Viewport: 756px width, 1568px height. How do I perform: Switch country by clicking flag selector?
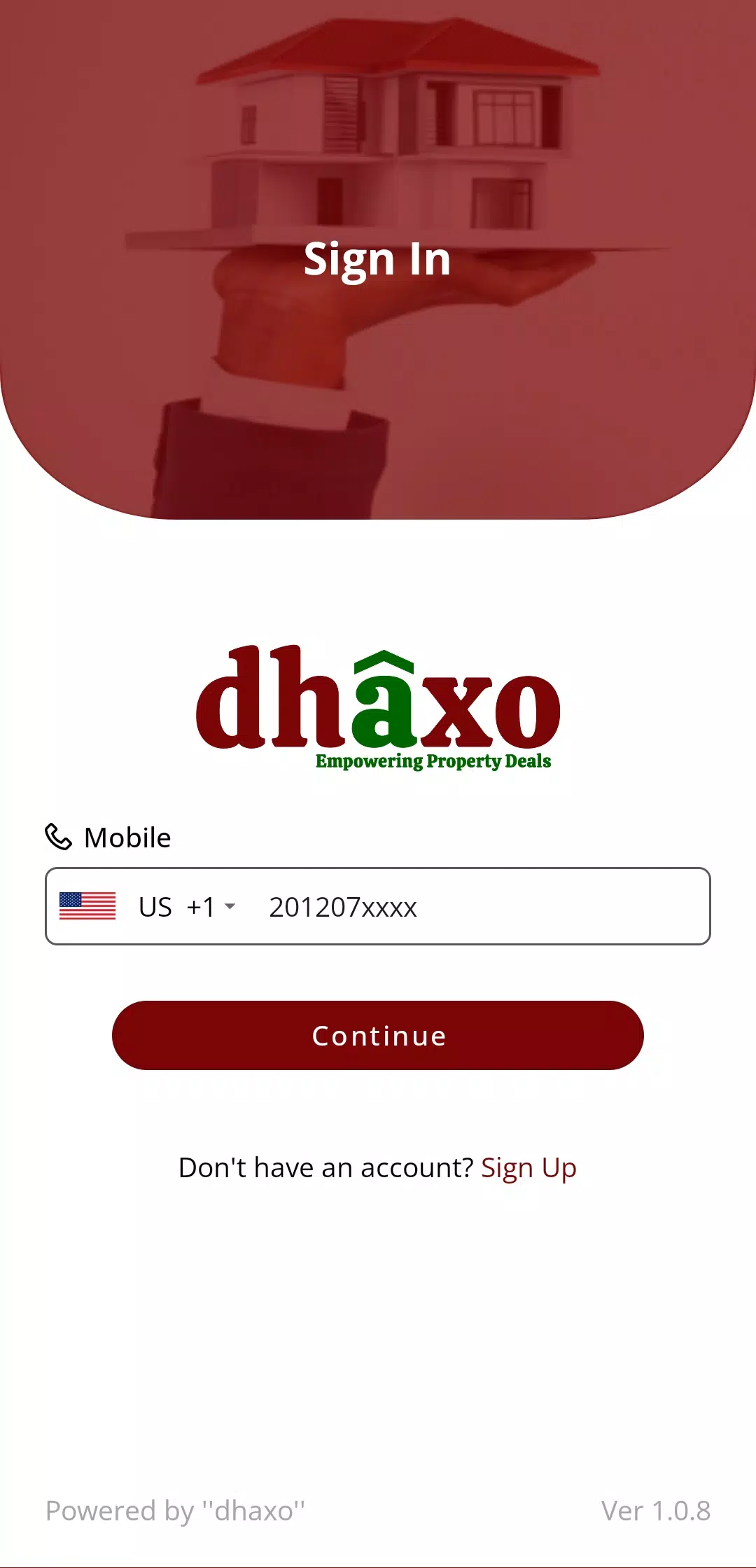87,906
